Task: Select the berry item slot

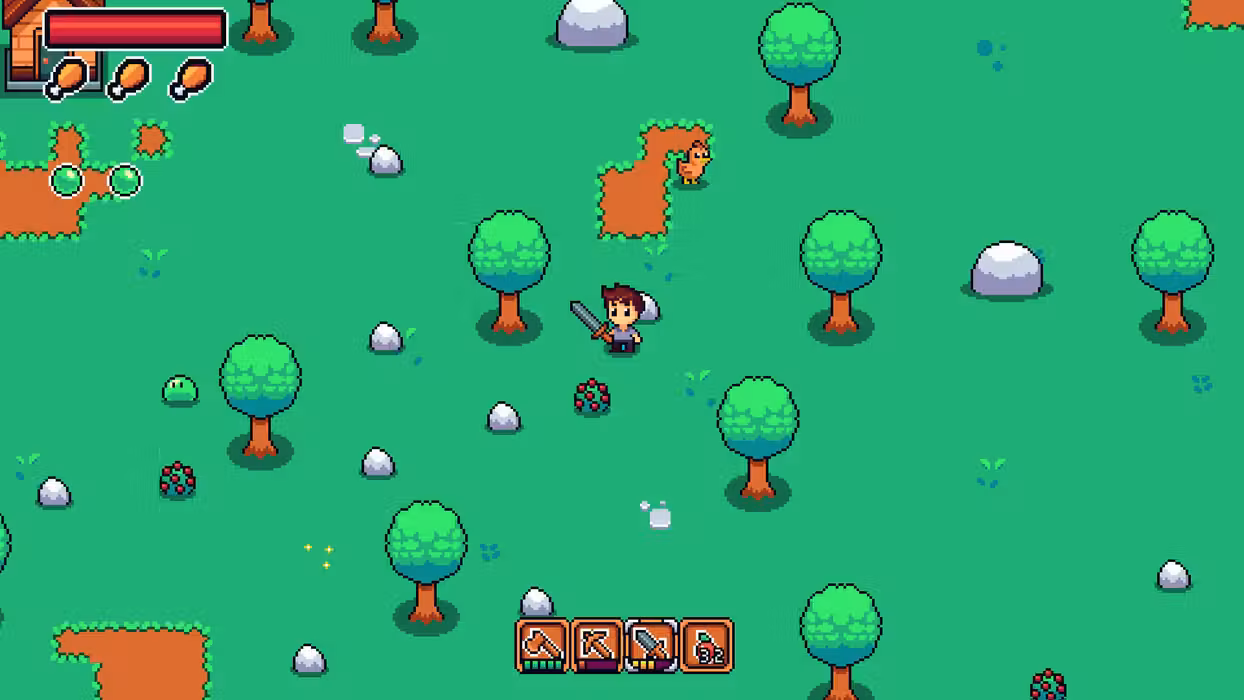Action: [x=707, y=645]
